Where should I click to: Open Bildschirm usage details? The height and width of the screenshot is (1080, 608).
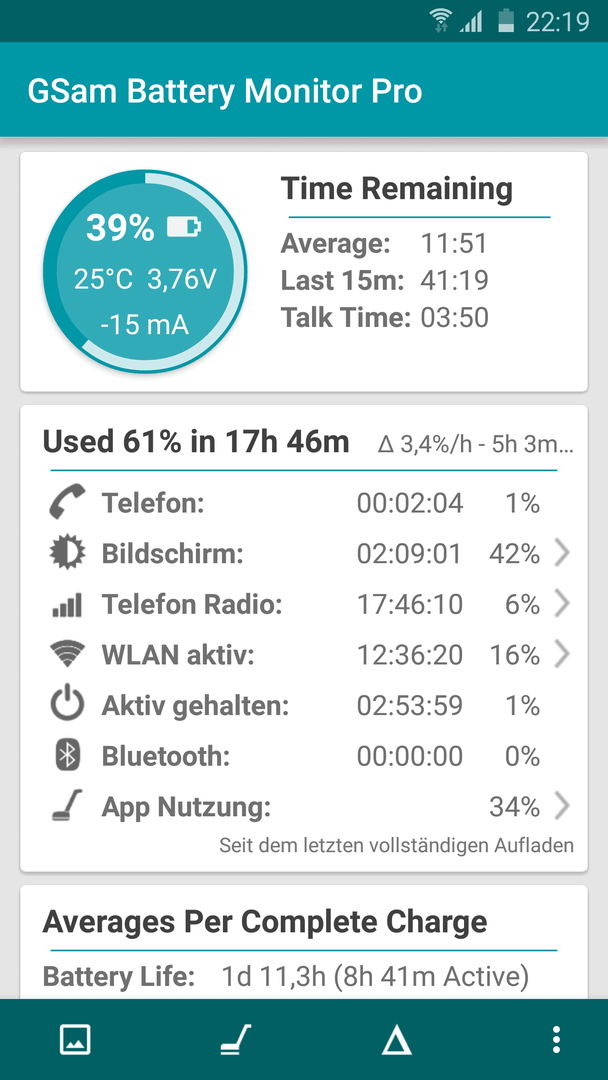click(x=306, y=553)
